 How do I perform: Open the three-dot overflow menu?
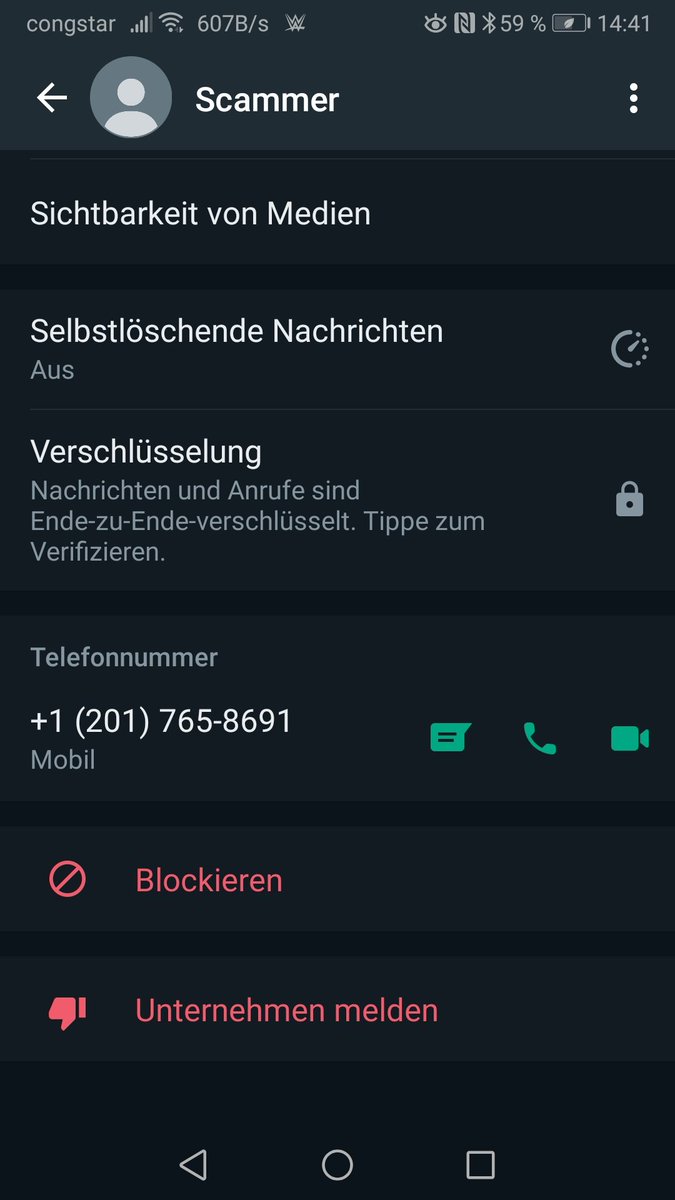[633, 98]
